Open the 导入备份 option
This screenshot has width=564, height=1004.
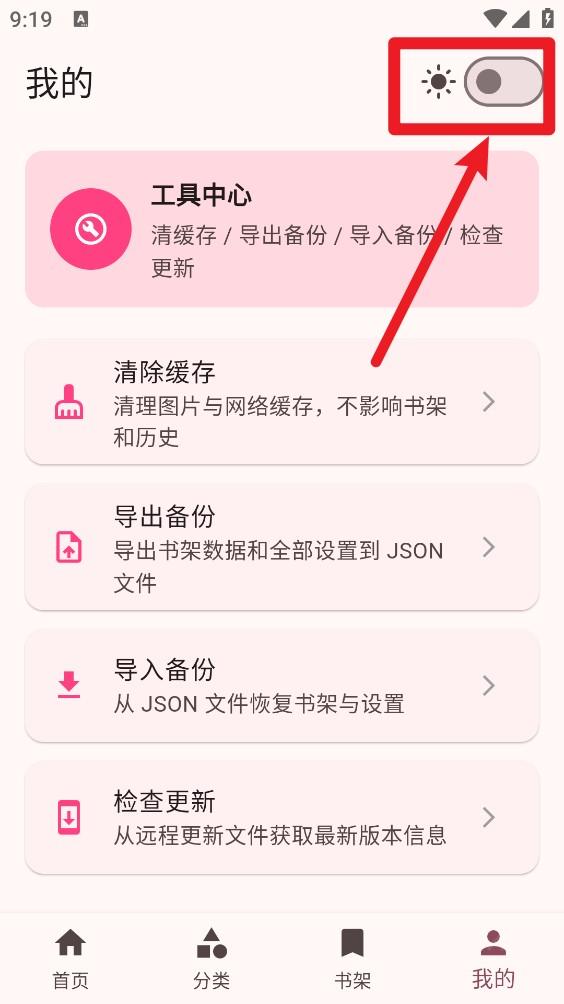[x=282, y=686]
